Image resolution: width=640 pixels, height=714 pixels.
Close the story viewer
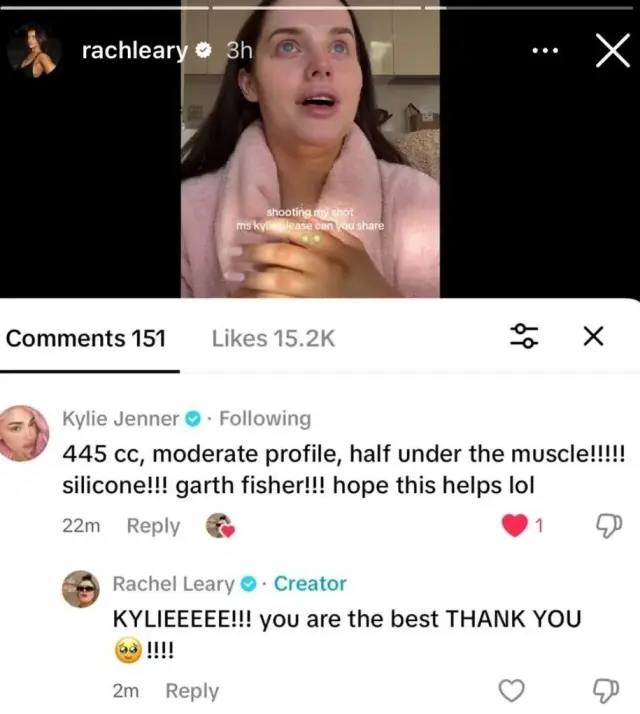coord(609,51)
